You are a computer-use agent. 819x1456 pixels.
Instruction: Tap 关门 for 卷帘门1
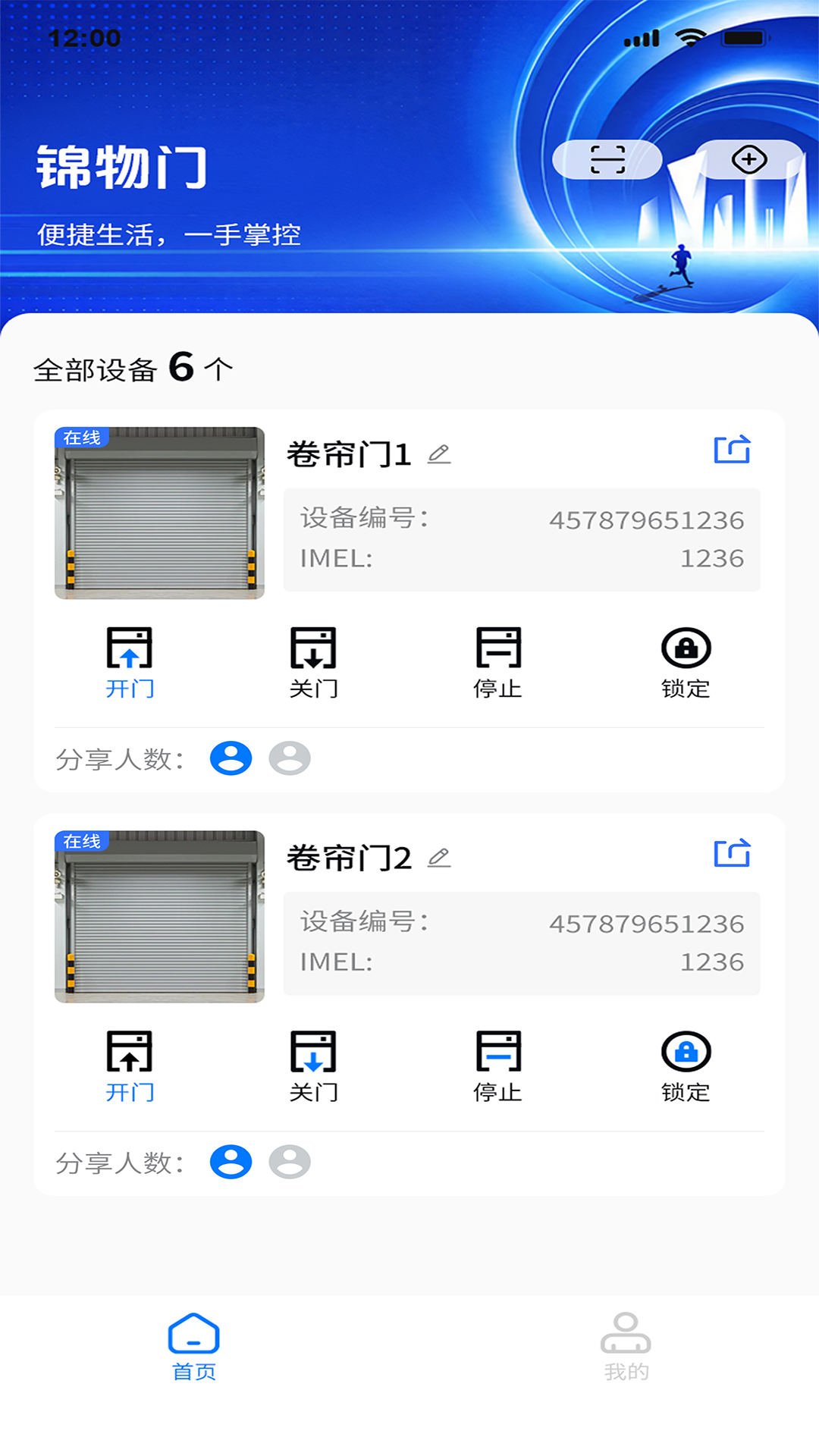[x=313, y=661]
